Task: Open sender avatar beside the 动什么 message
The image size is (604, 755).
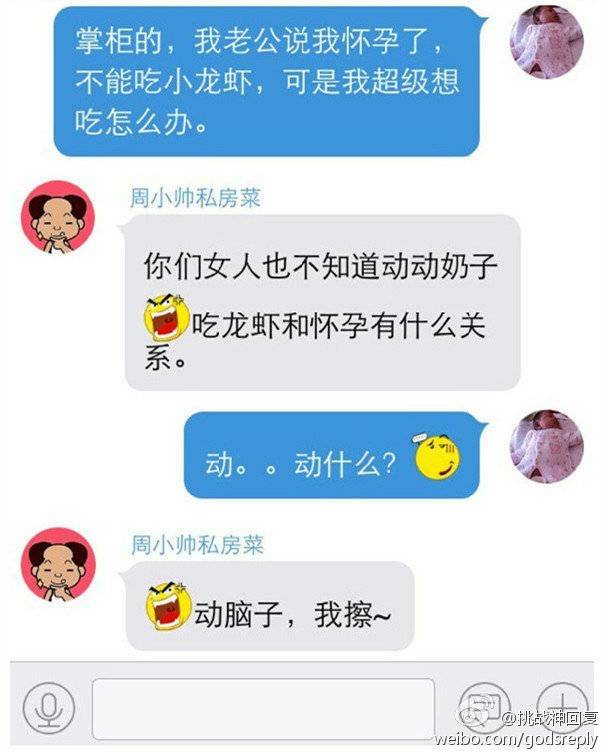Action: (547, 444)
